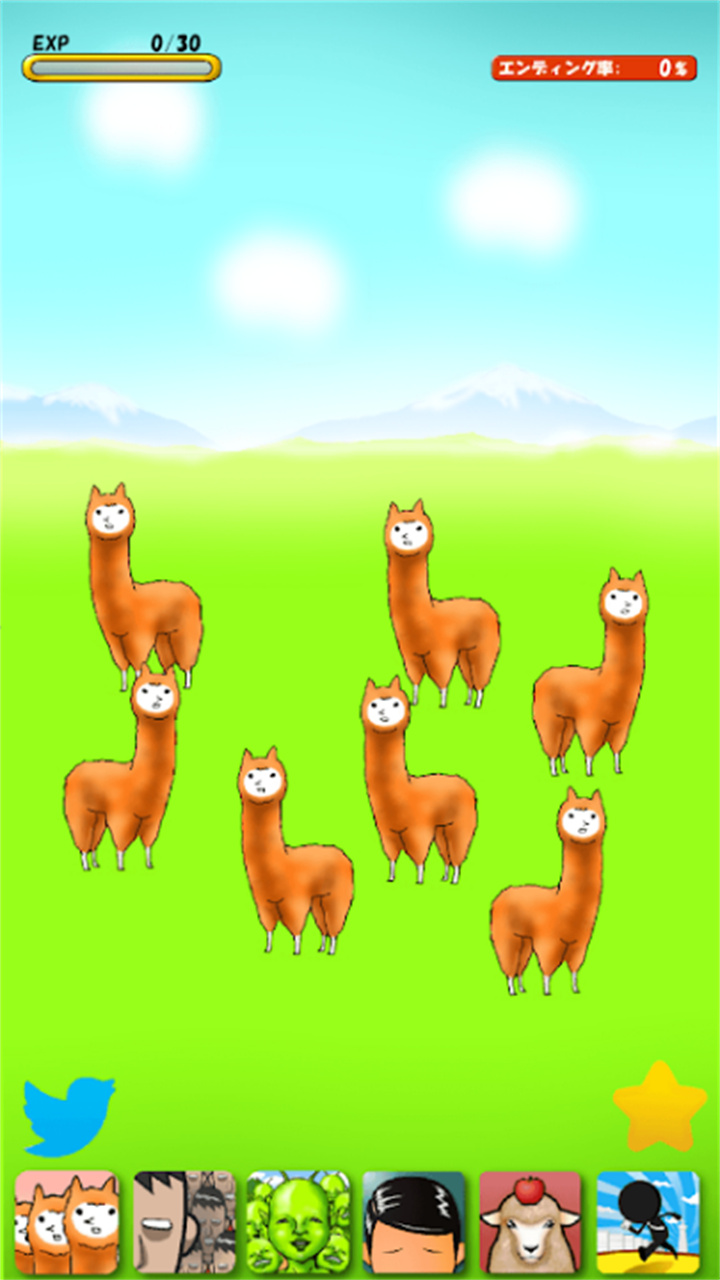Tap the yellow star icon

click(659, 1107)
